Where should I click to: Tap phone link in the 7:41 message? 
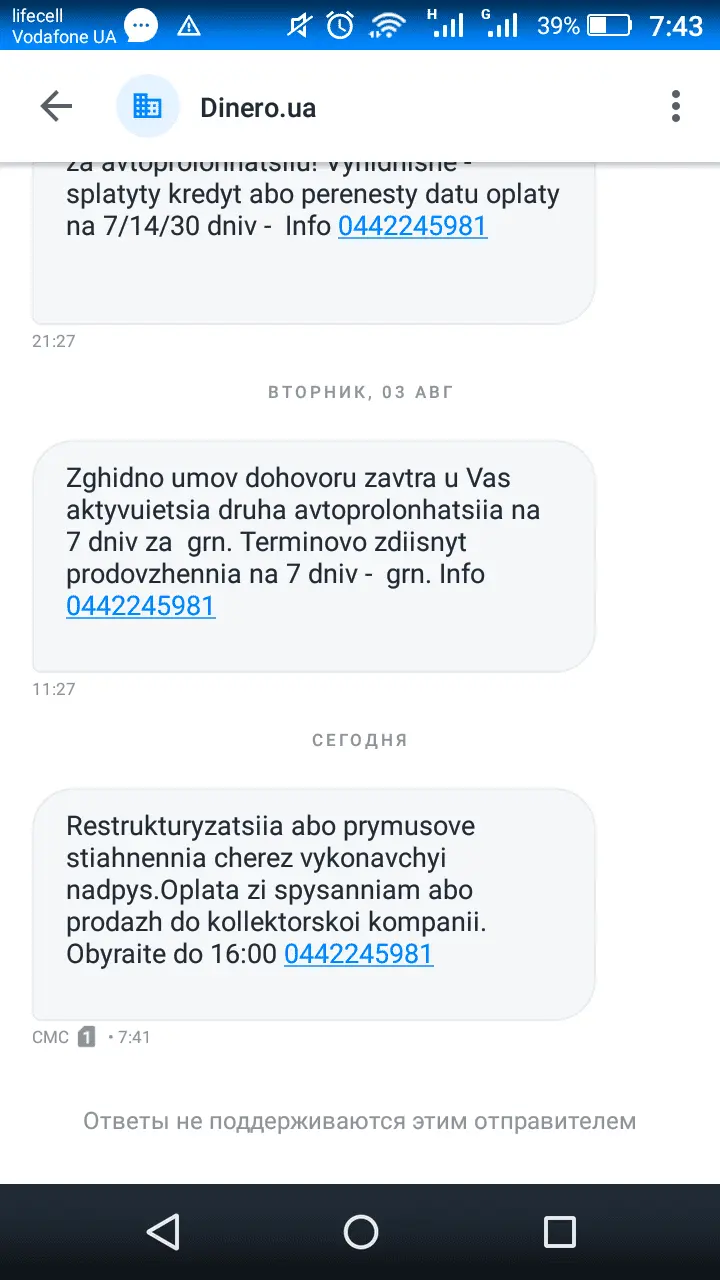point(358,954)
